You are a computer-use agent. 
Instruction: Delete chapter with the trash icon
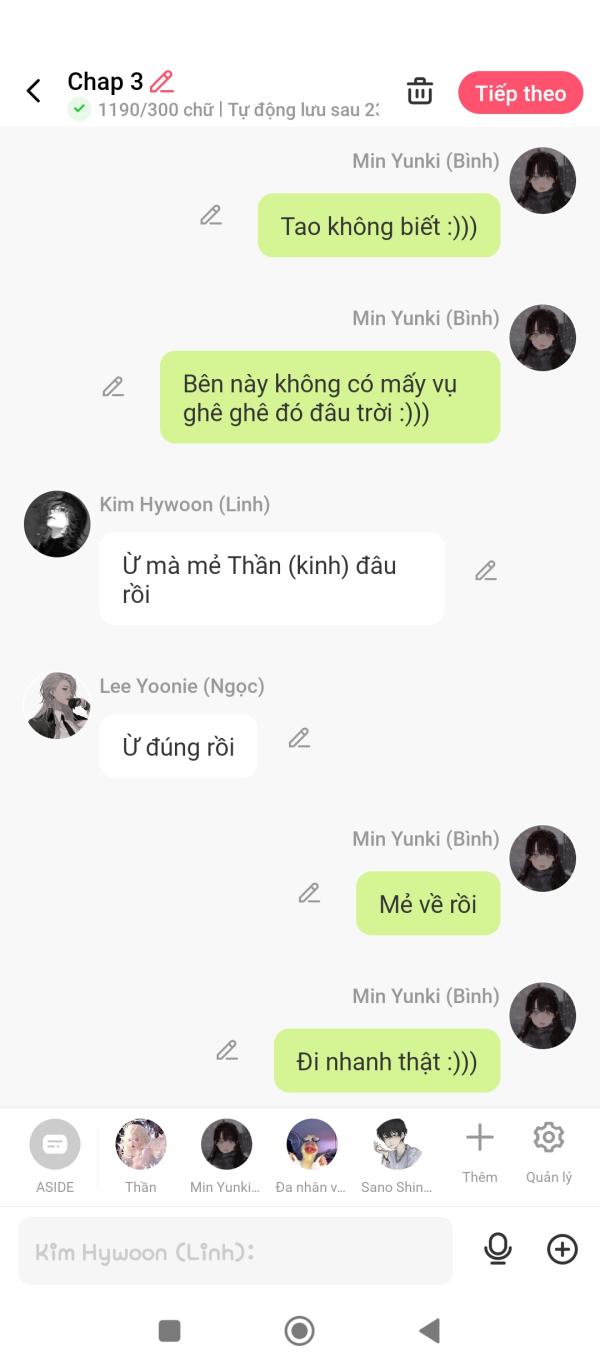[x=420, y=91]
